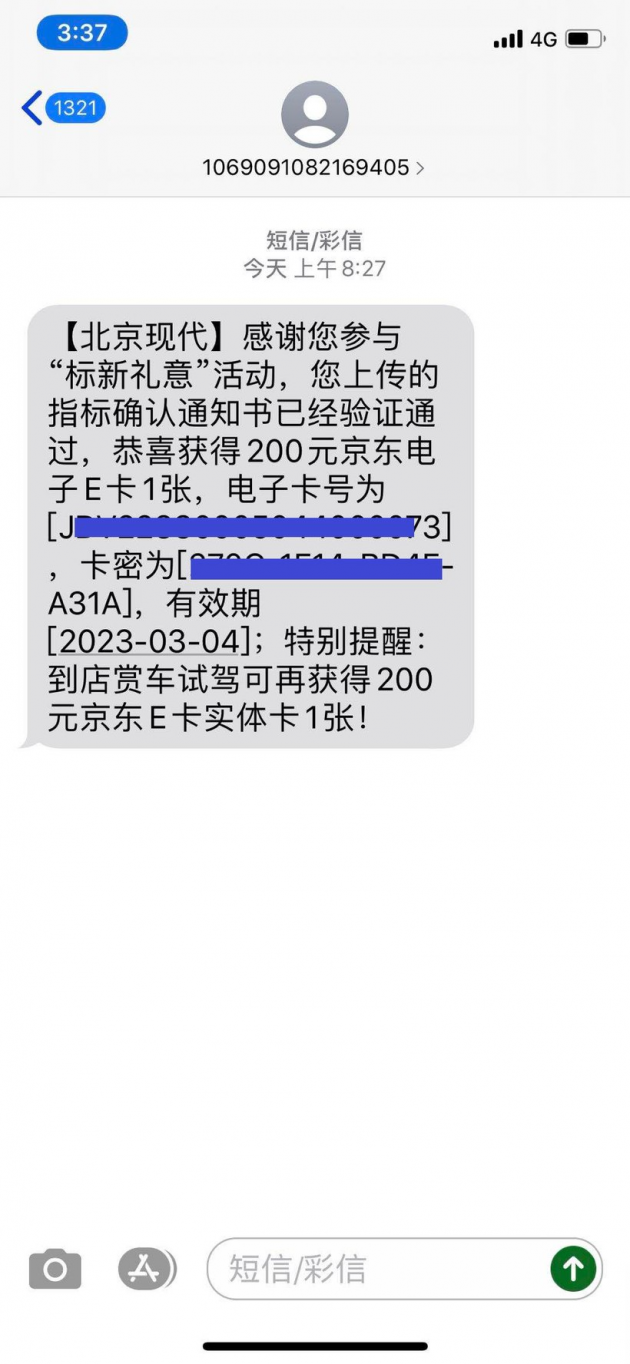This screenshot has width=630, height=1364.
Task: Open contact details for 1069091082169405
Action: 314,167
